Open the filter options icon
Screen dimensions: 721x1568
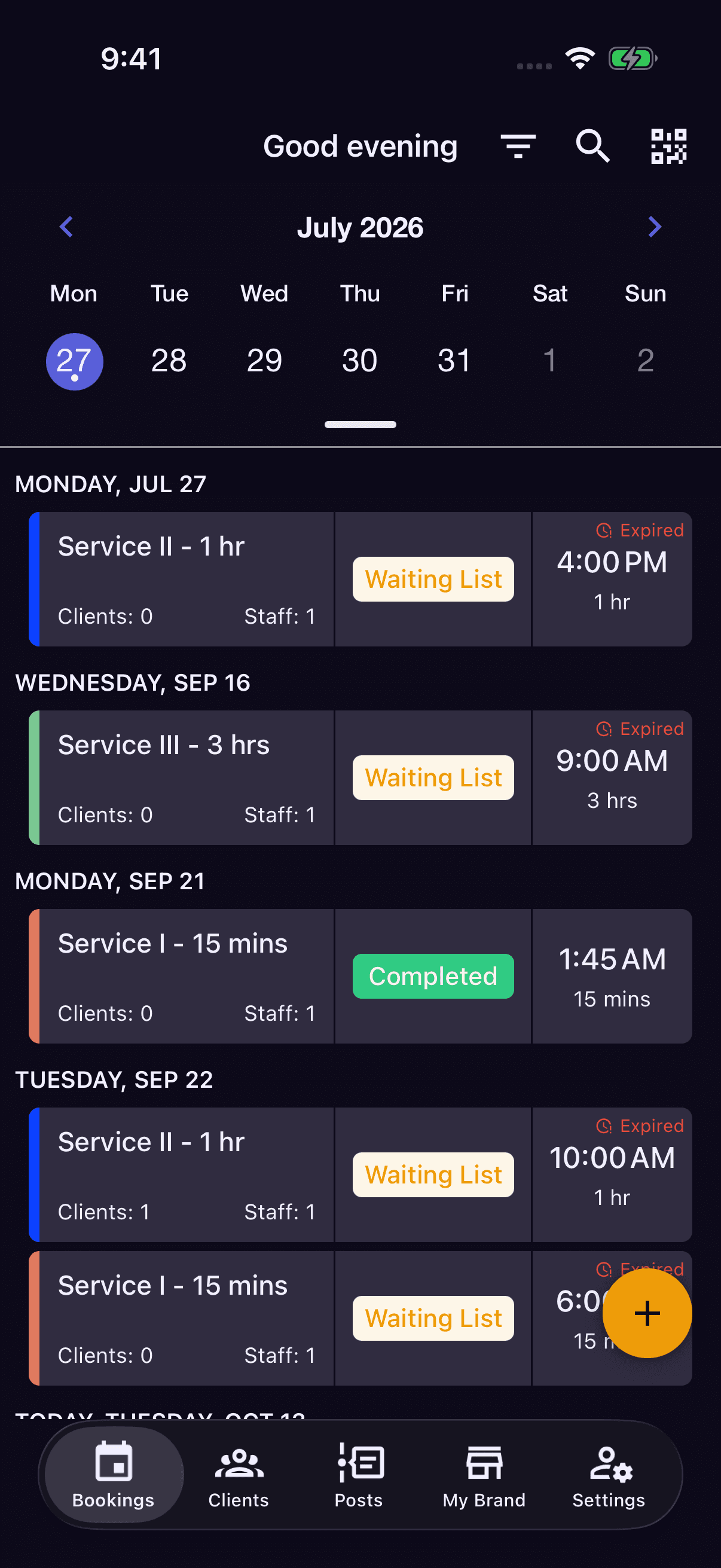(518, 146)
